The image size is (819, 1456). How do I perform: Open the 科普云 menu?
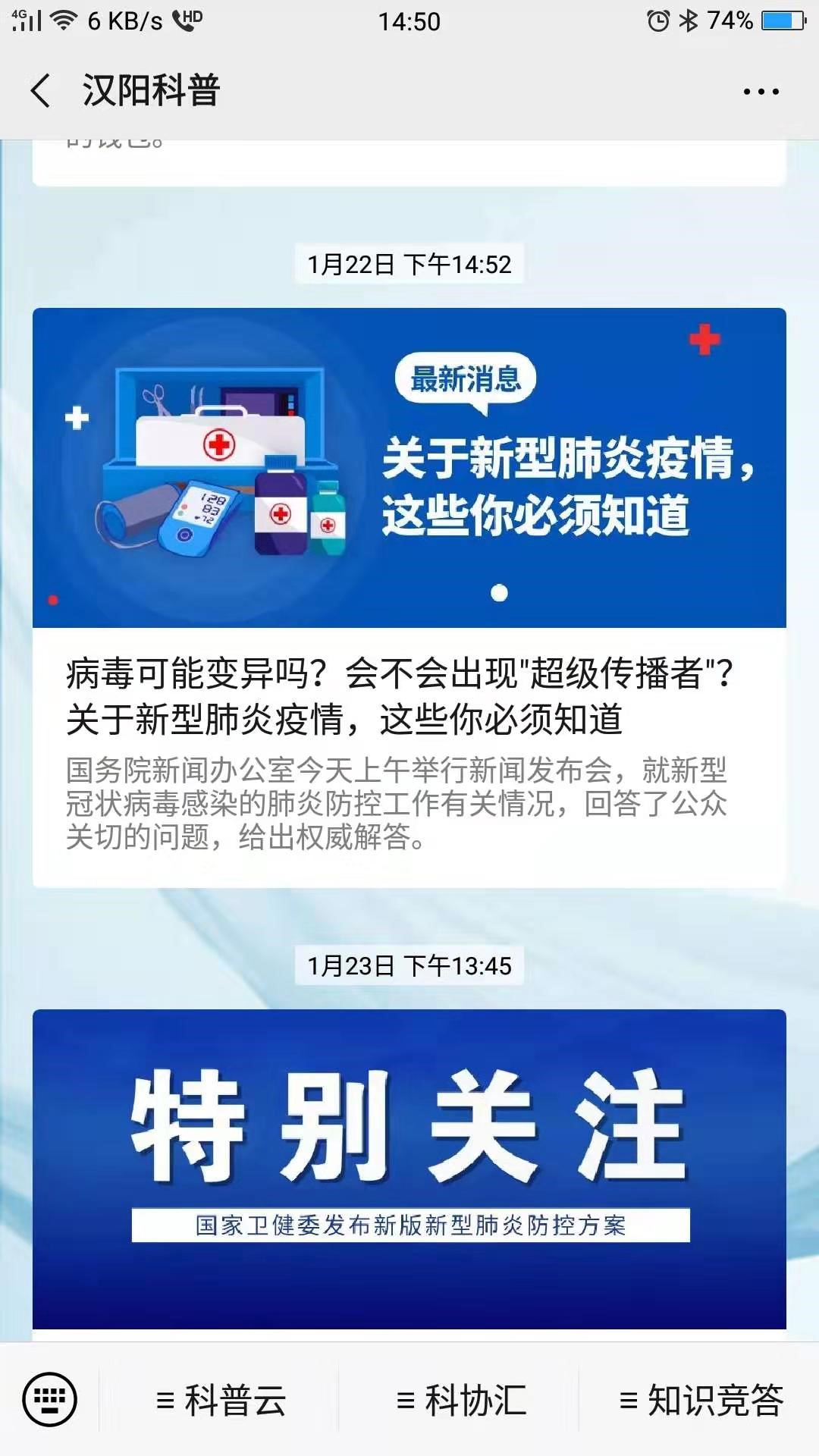pyautogui.click(x=220, y=1400)
